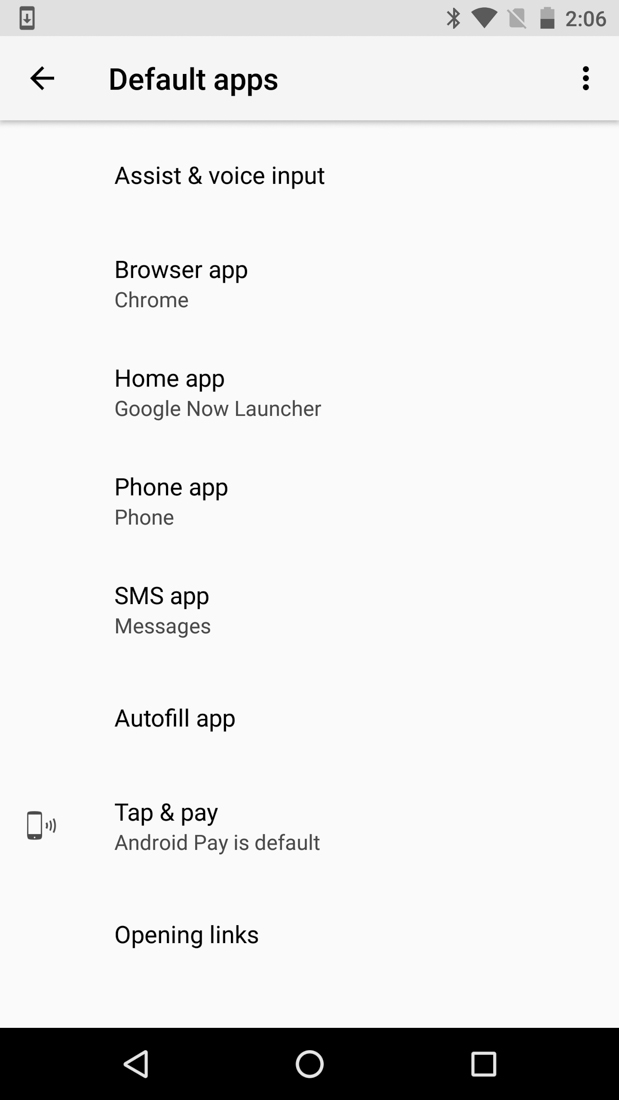
Task: Open the overflow menu
Action: point(585,78)
